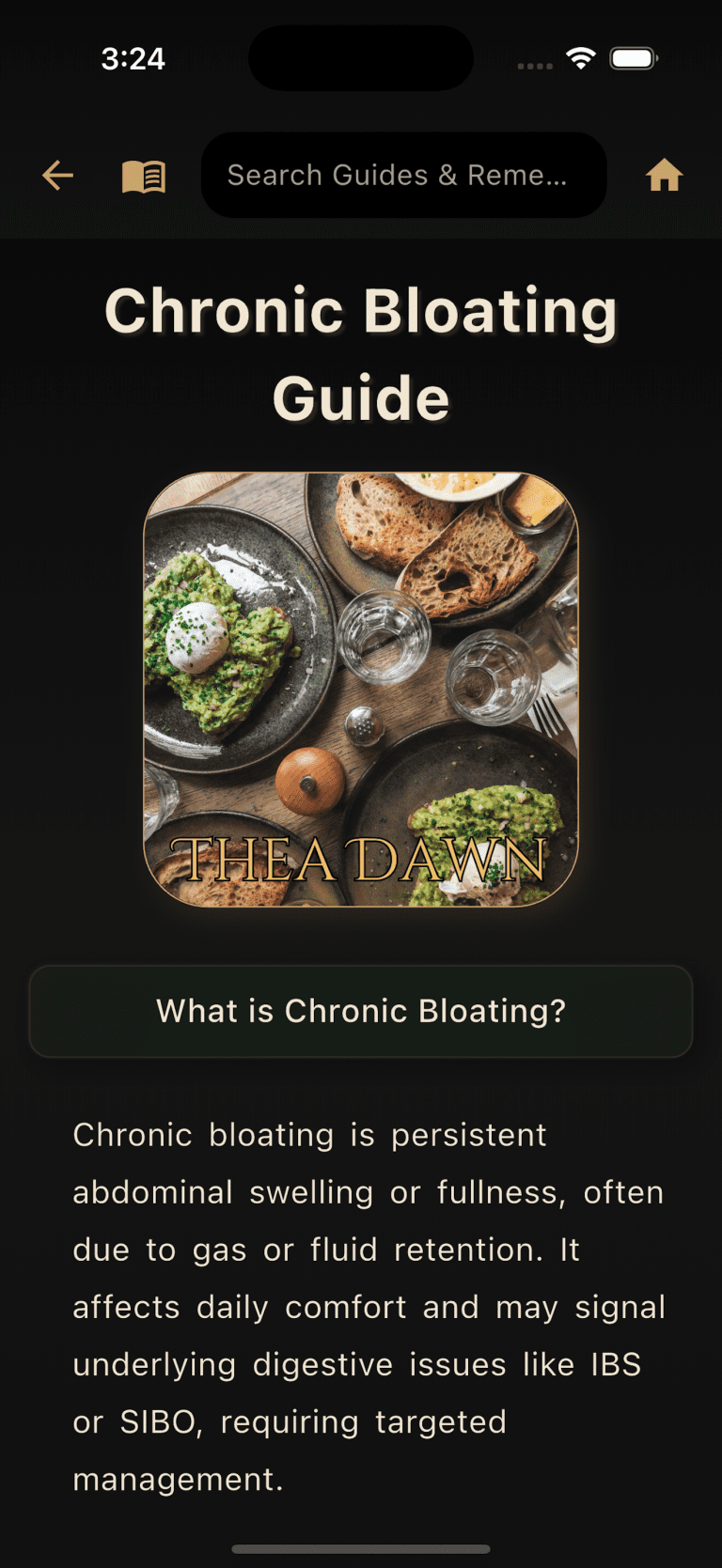
Task: Go back using the arrow icon
Action: point(57,175)
